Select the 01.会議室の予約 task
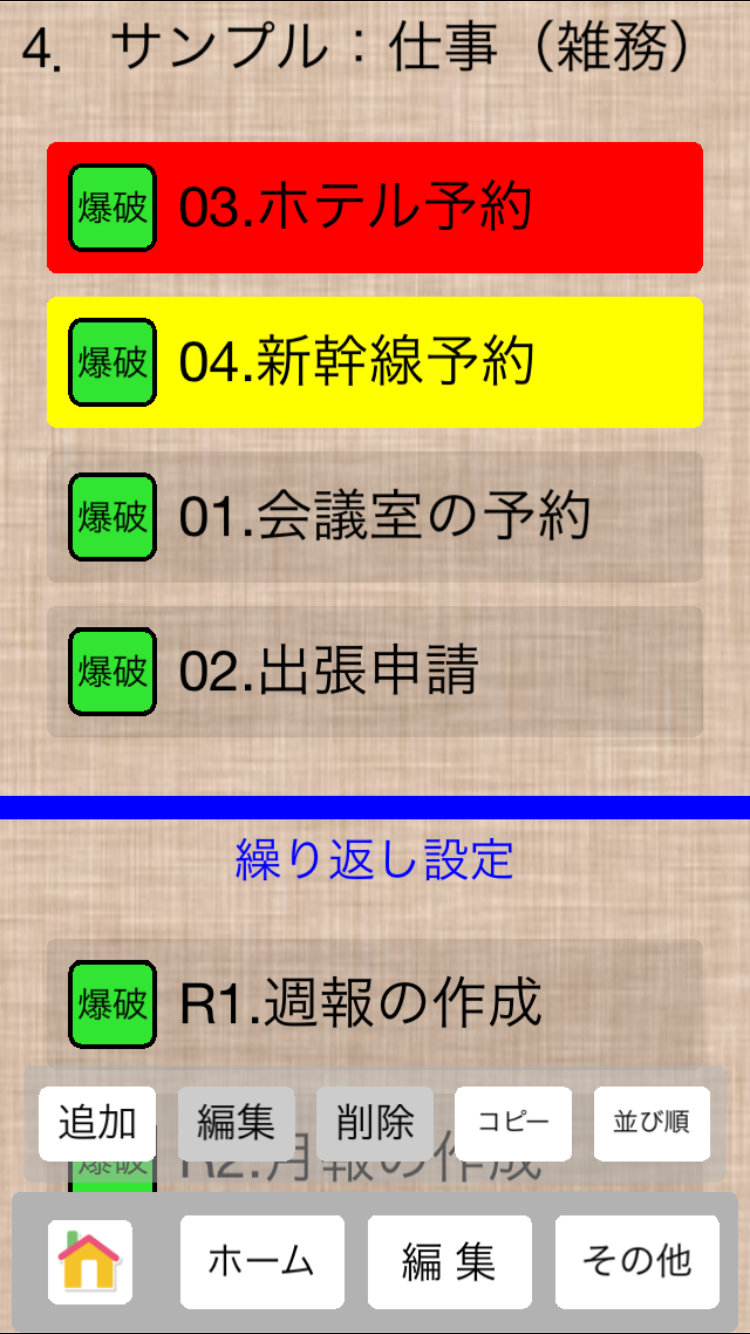Viewport: 750px width, 1334px height. point(375,516)
